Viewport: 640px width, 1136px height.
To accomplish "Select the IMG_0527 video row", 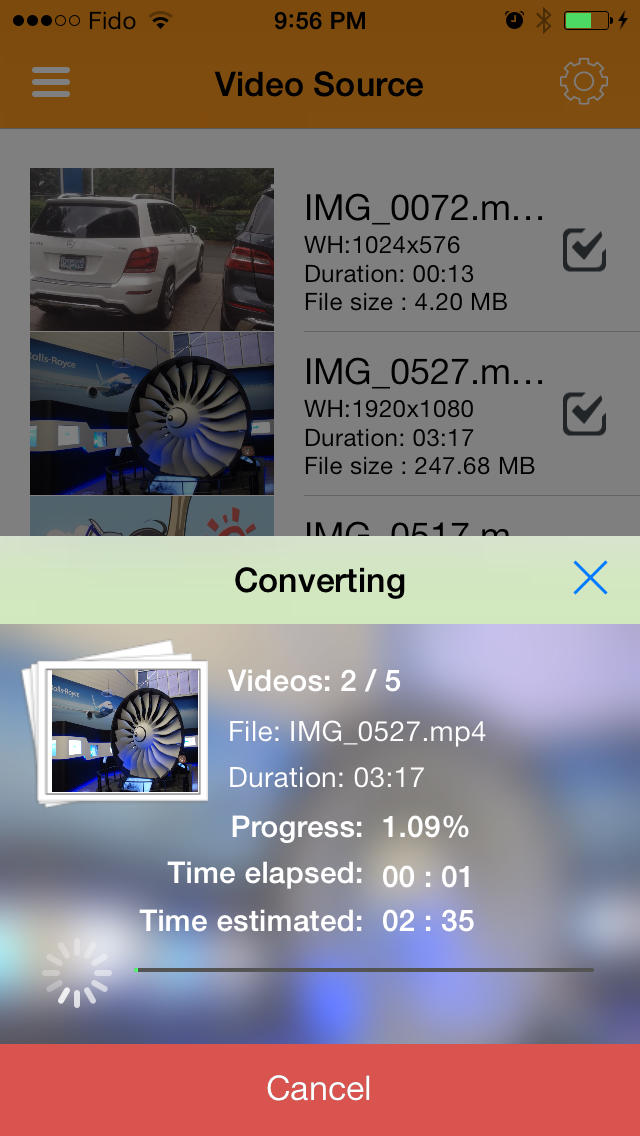I will (320, 414).
